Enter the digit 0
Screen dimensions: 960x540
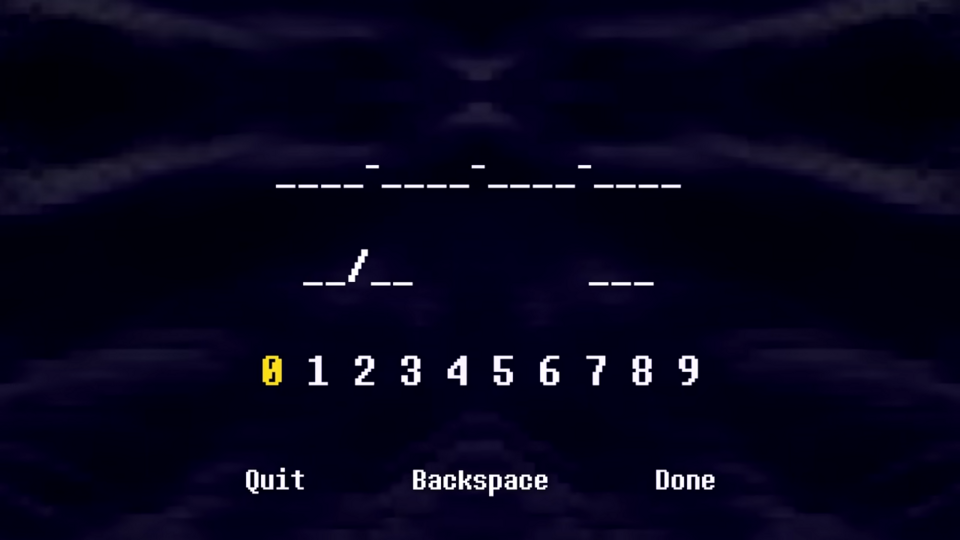[x=271, y=371]
